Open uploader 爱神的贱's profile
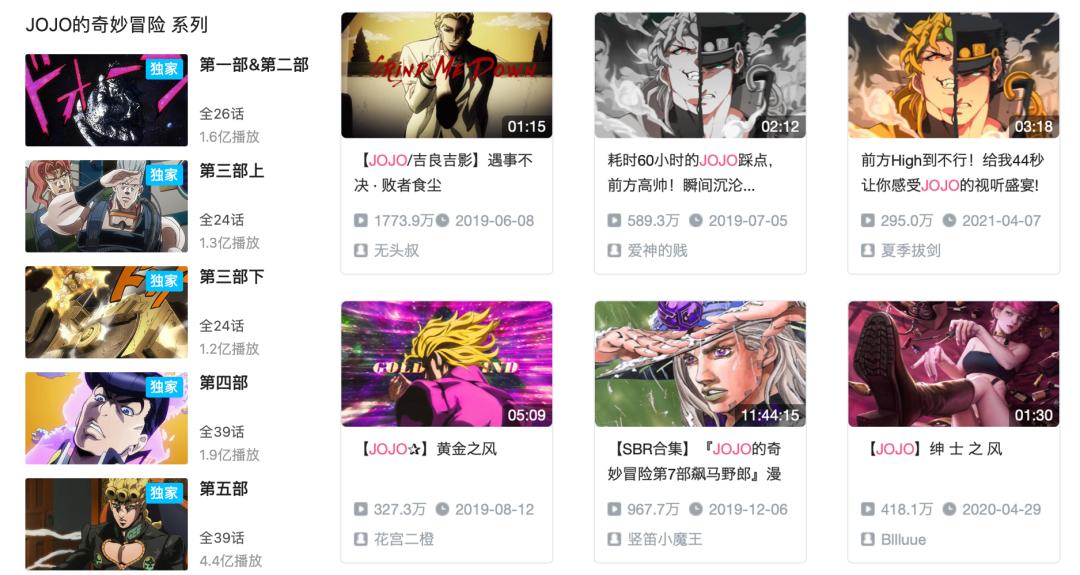Viewport: 1080px width, 575px height. pos(657,250)
